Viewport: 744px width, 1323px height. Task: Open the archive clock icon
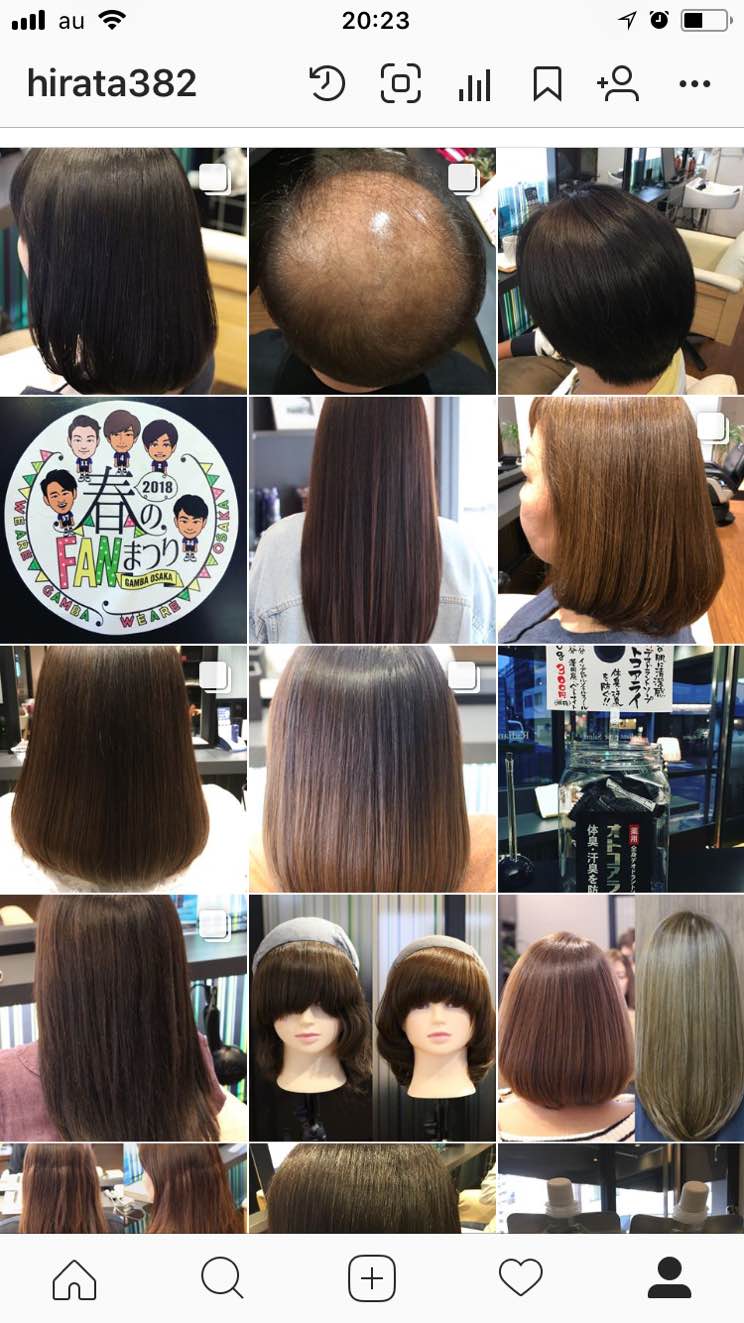326,84
